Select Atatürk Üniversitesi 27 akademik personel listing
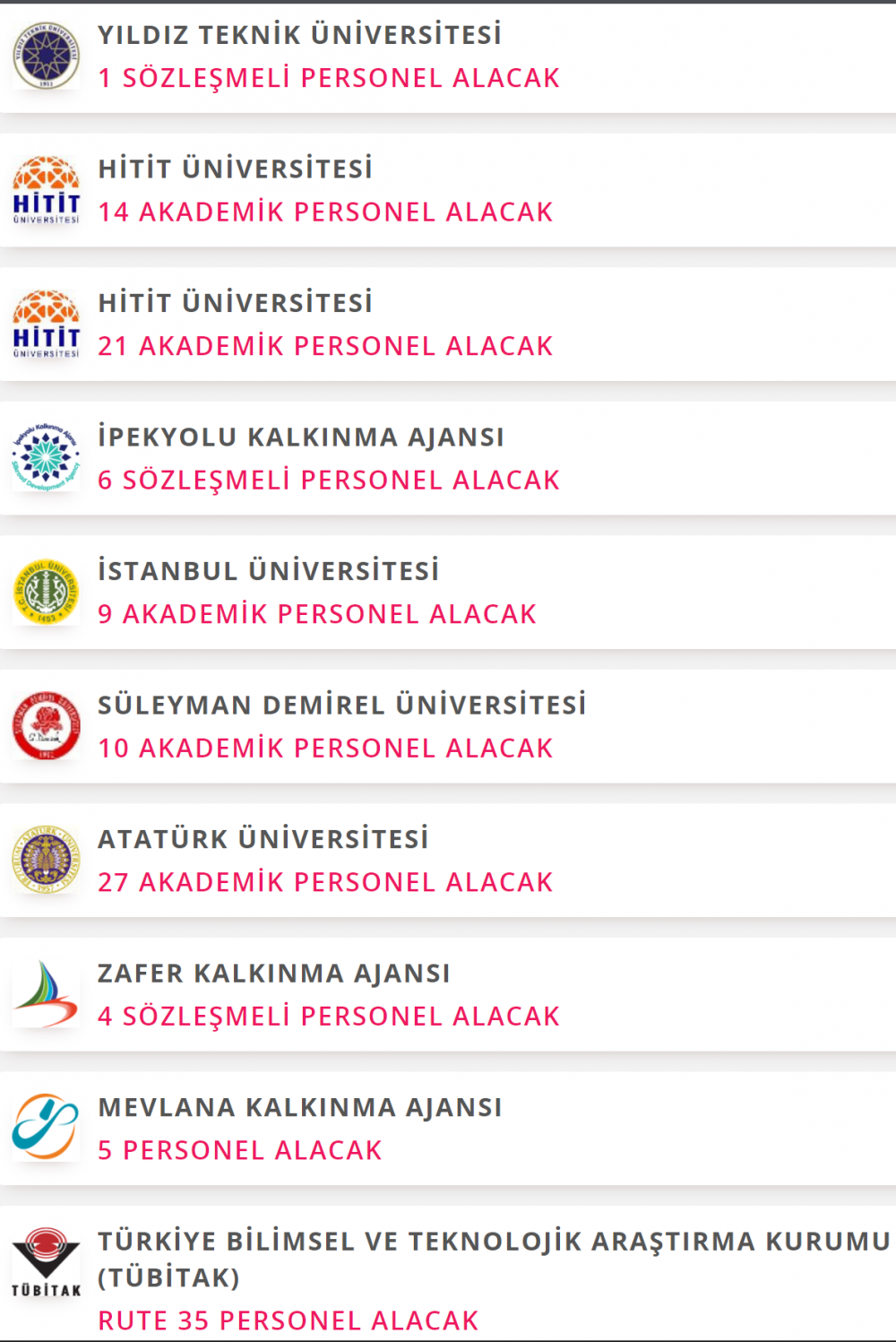This screenshot has width=896, height=1342. [x=325, y=882]
